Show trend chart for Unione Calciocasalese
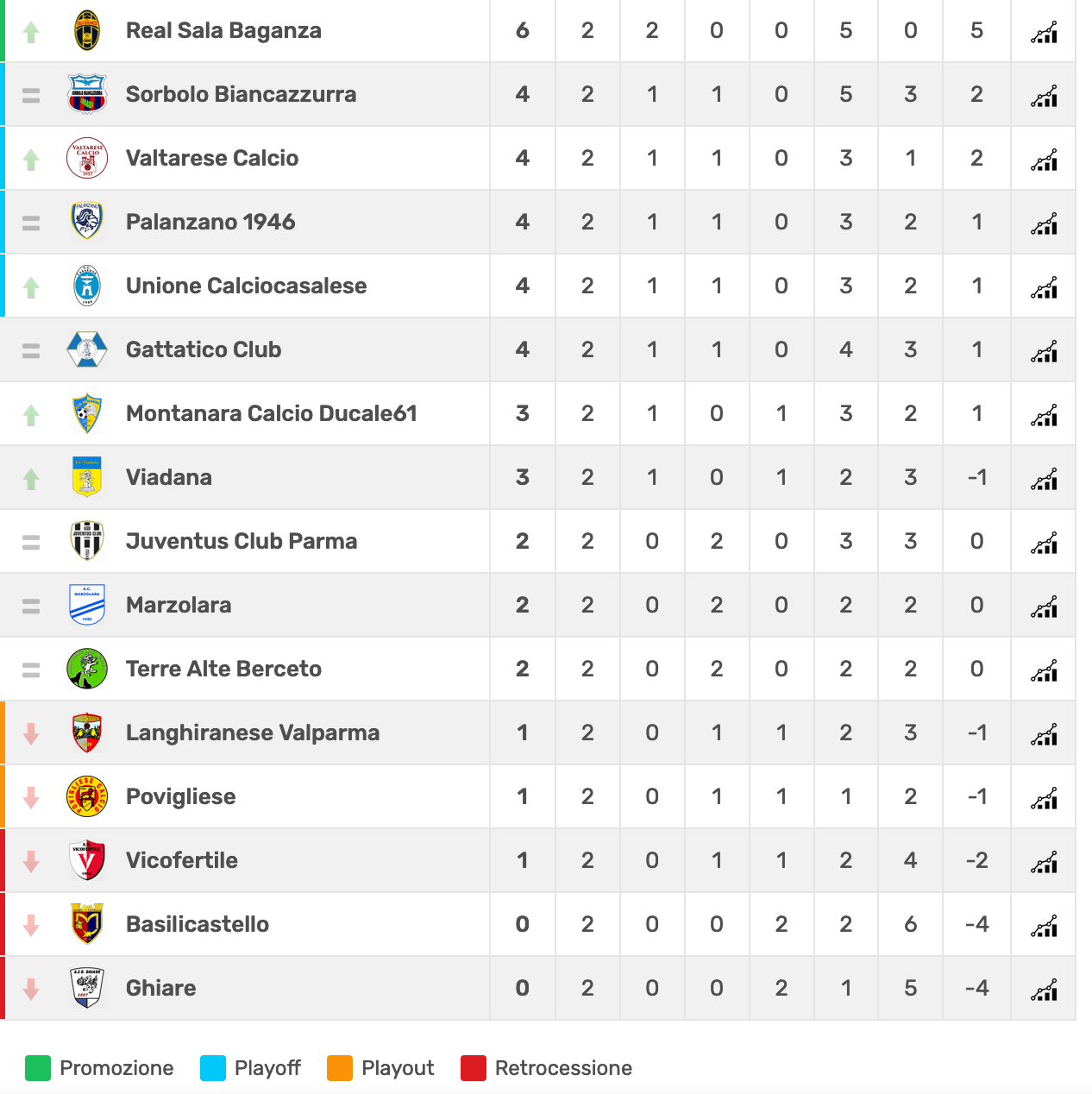1092x1094 pixels. pos(1044,286)
